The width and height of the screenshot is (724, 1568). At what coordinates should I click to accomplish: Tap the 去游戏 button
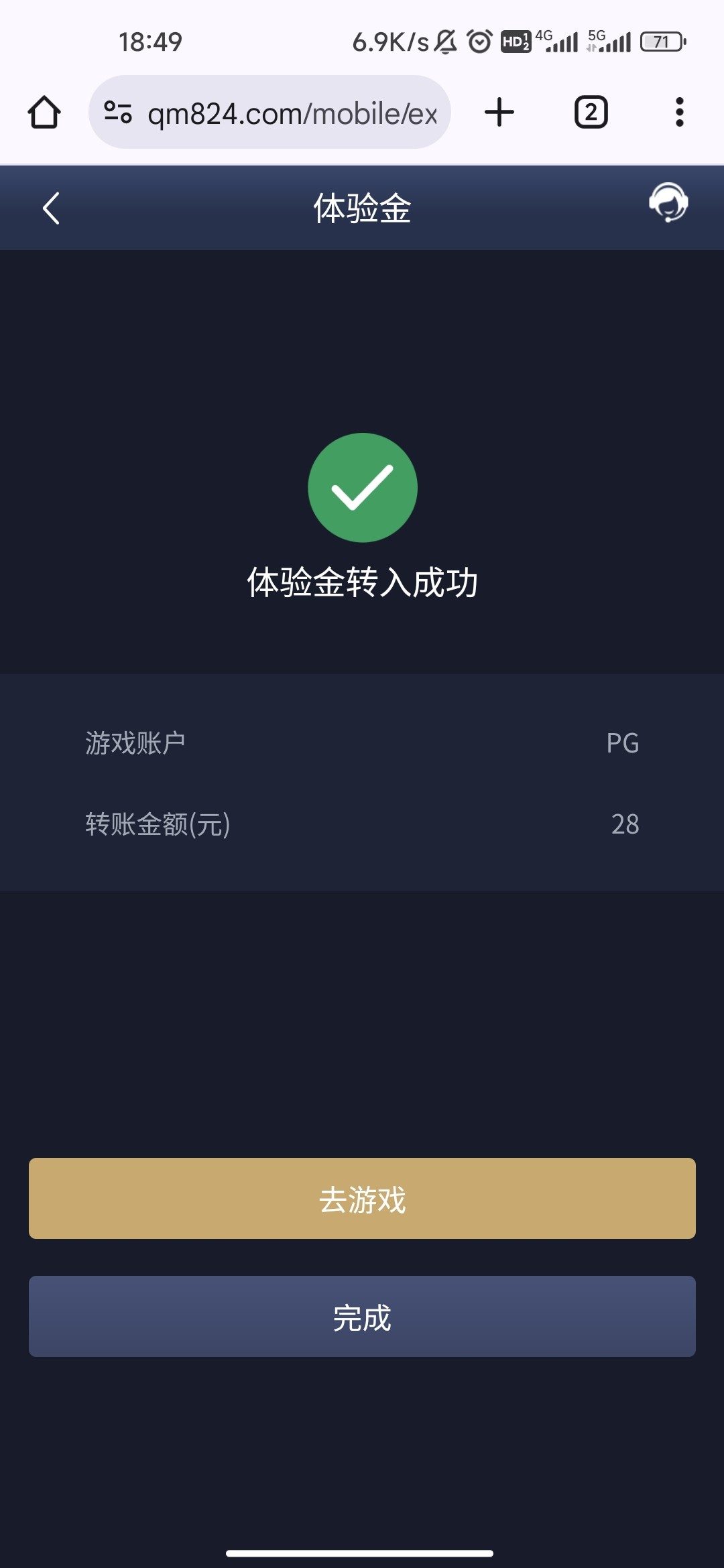[362, 1198]
